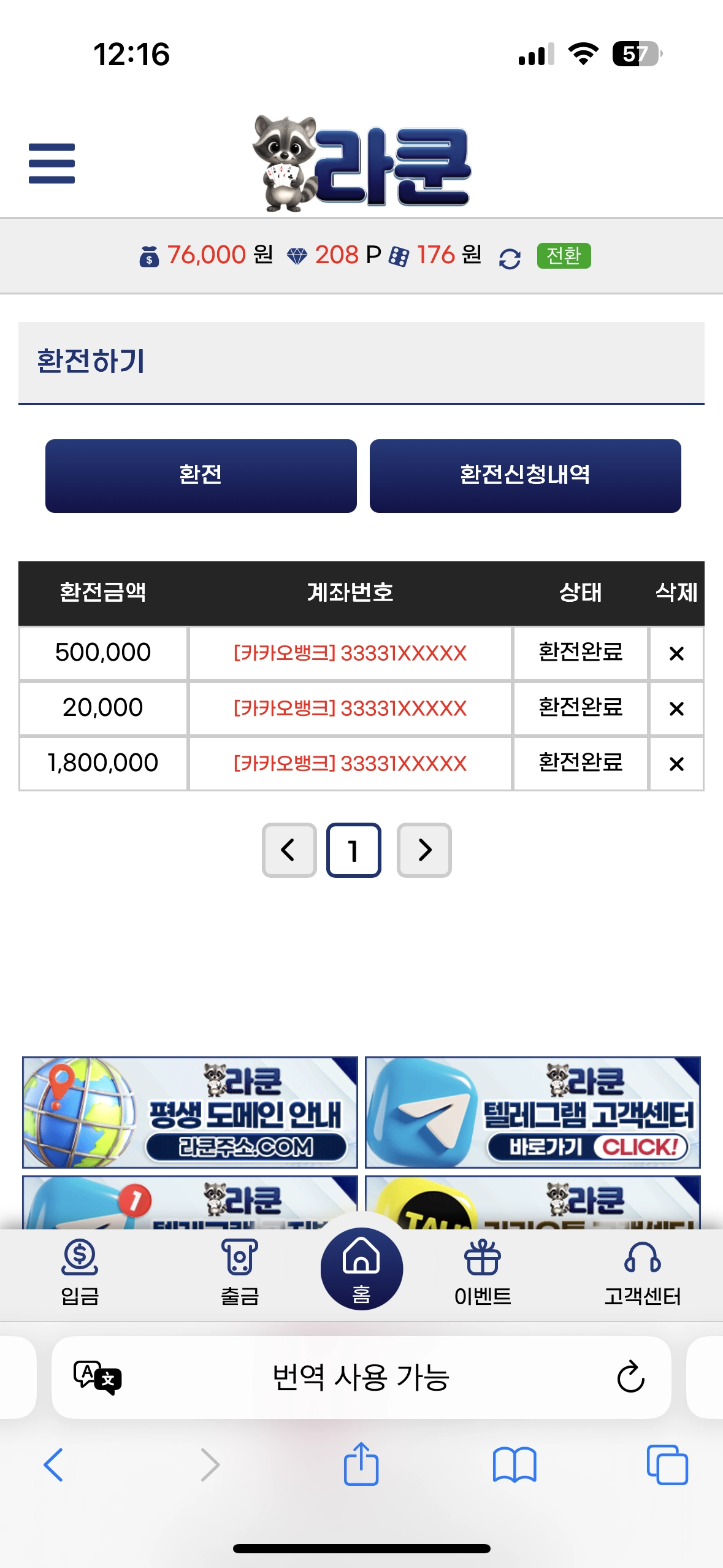Tap the green 전환 button
The width and height of the screenshot is (723, 1568).
tap(564, 256)
